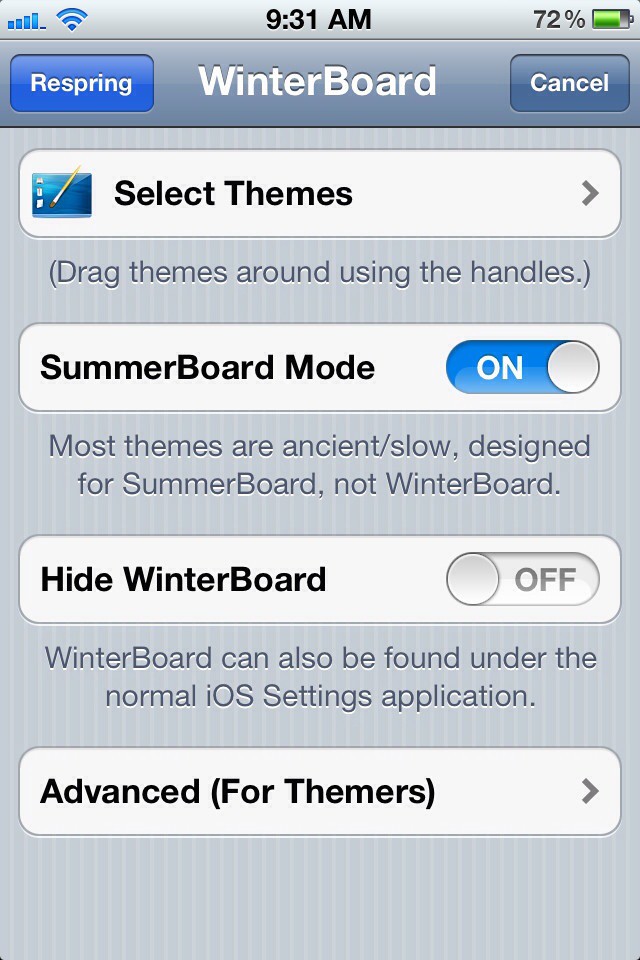This screenshot has width=640, height=960.
Task: Tap the Respring button
Action: (81, 83)
